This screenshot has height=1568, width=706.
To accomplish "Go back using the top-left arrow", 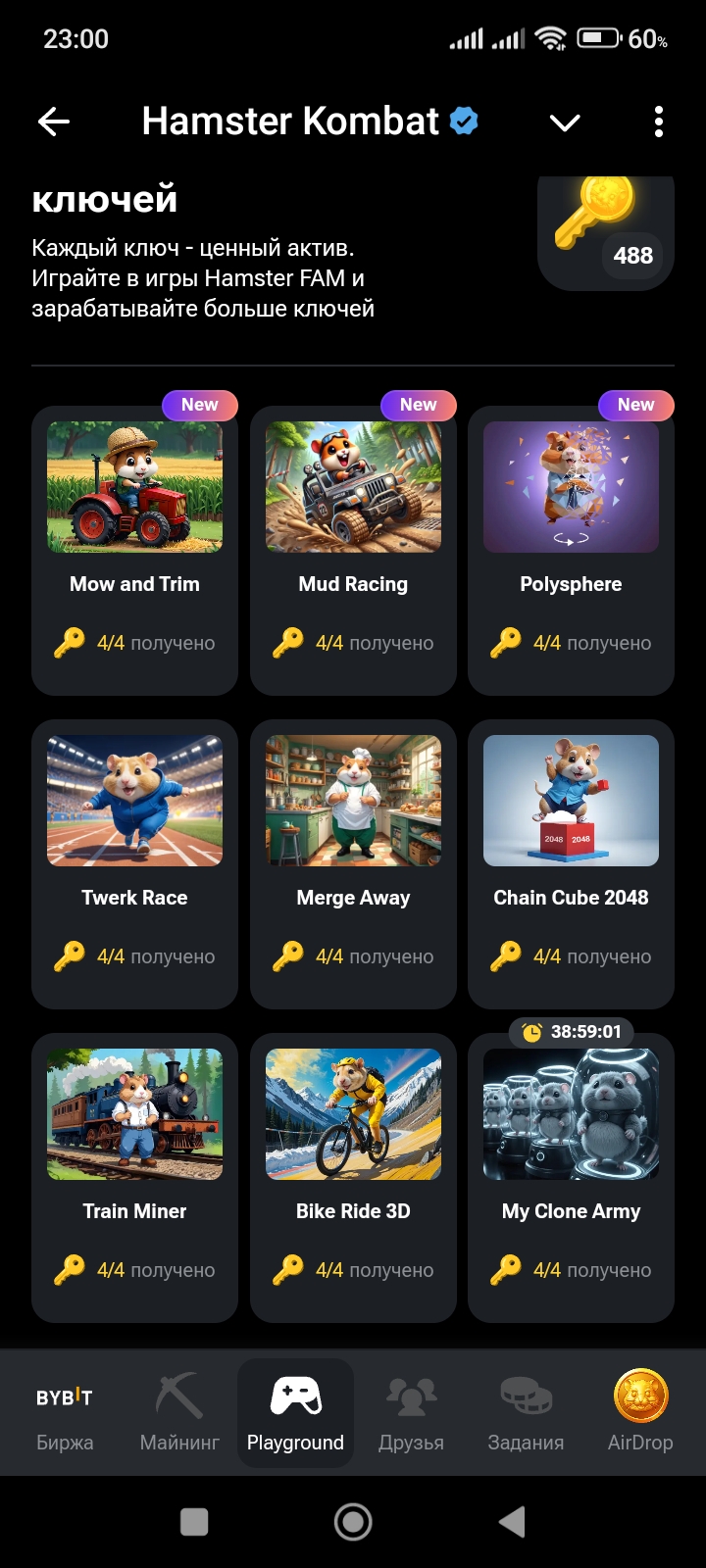I will click(54, 122).
